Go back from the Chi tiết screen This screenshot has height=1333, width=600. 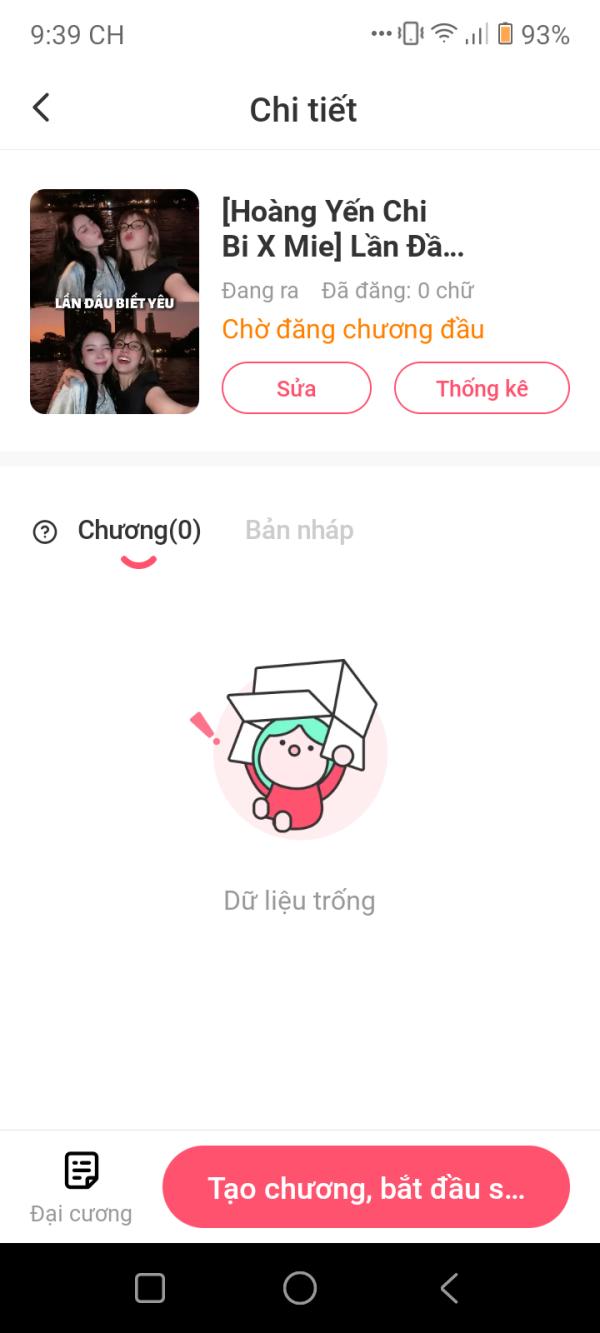[41, 108]
